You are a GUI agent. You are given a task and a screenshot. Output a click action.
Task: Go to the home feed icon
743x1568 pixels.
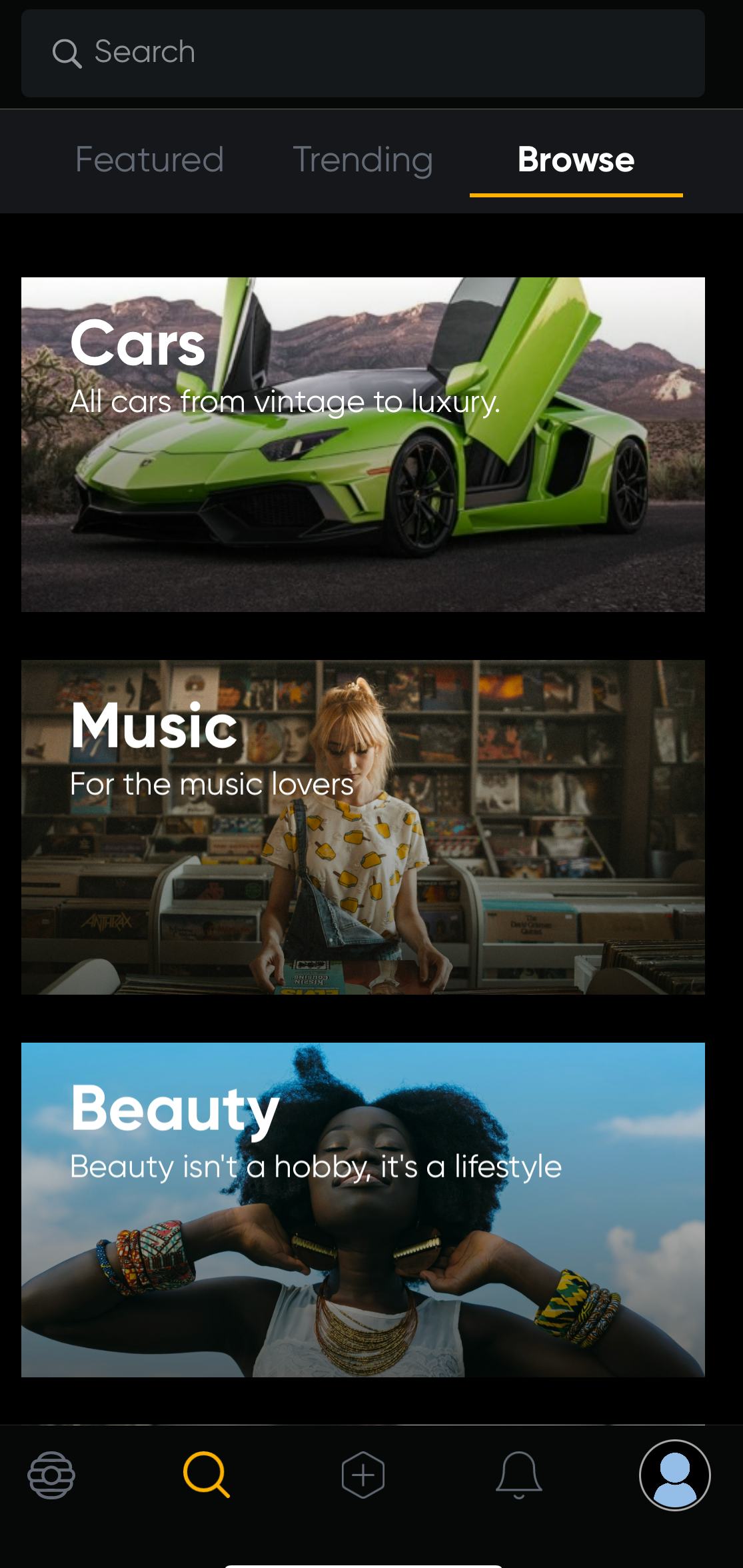(51, 1475)
